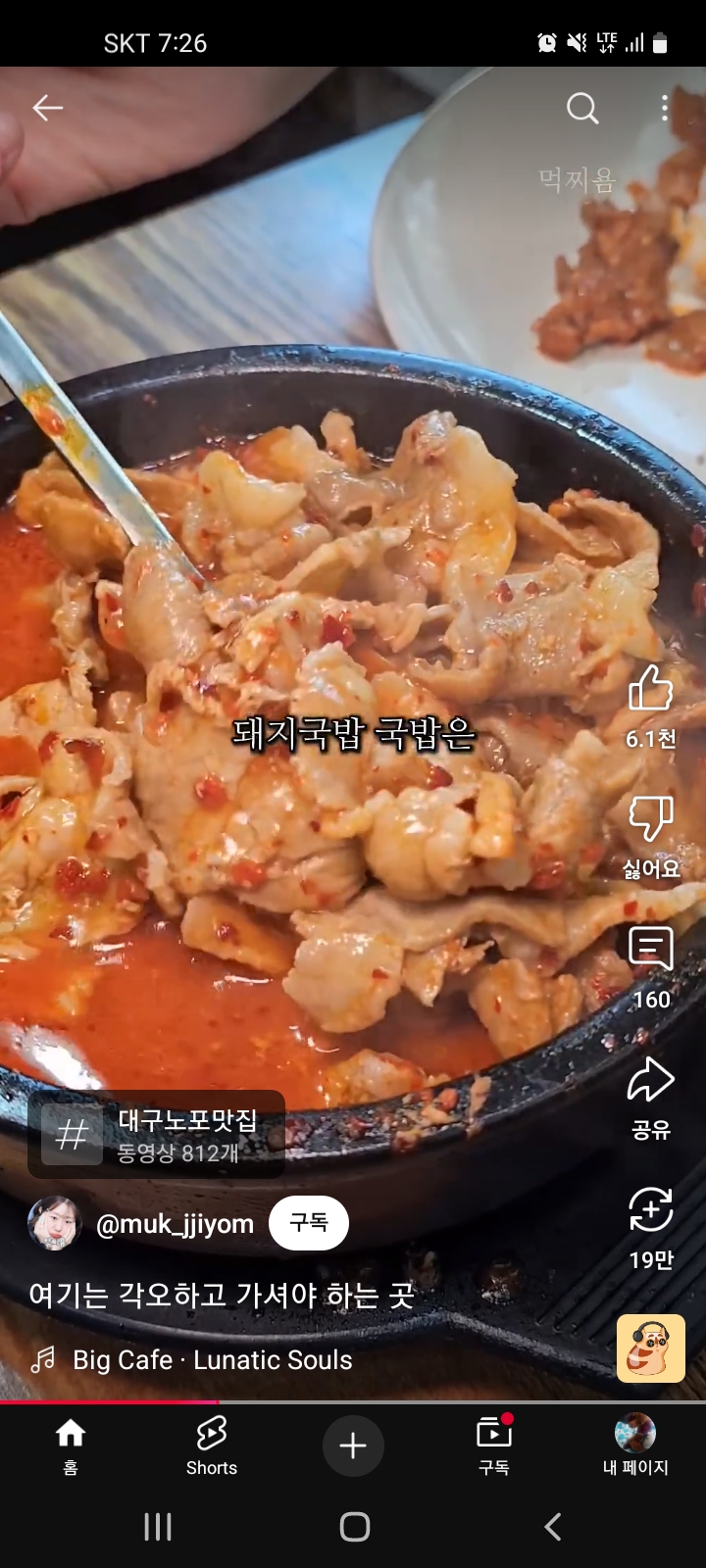Remix this Short (19만)

tap(650, 1211)
